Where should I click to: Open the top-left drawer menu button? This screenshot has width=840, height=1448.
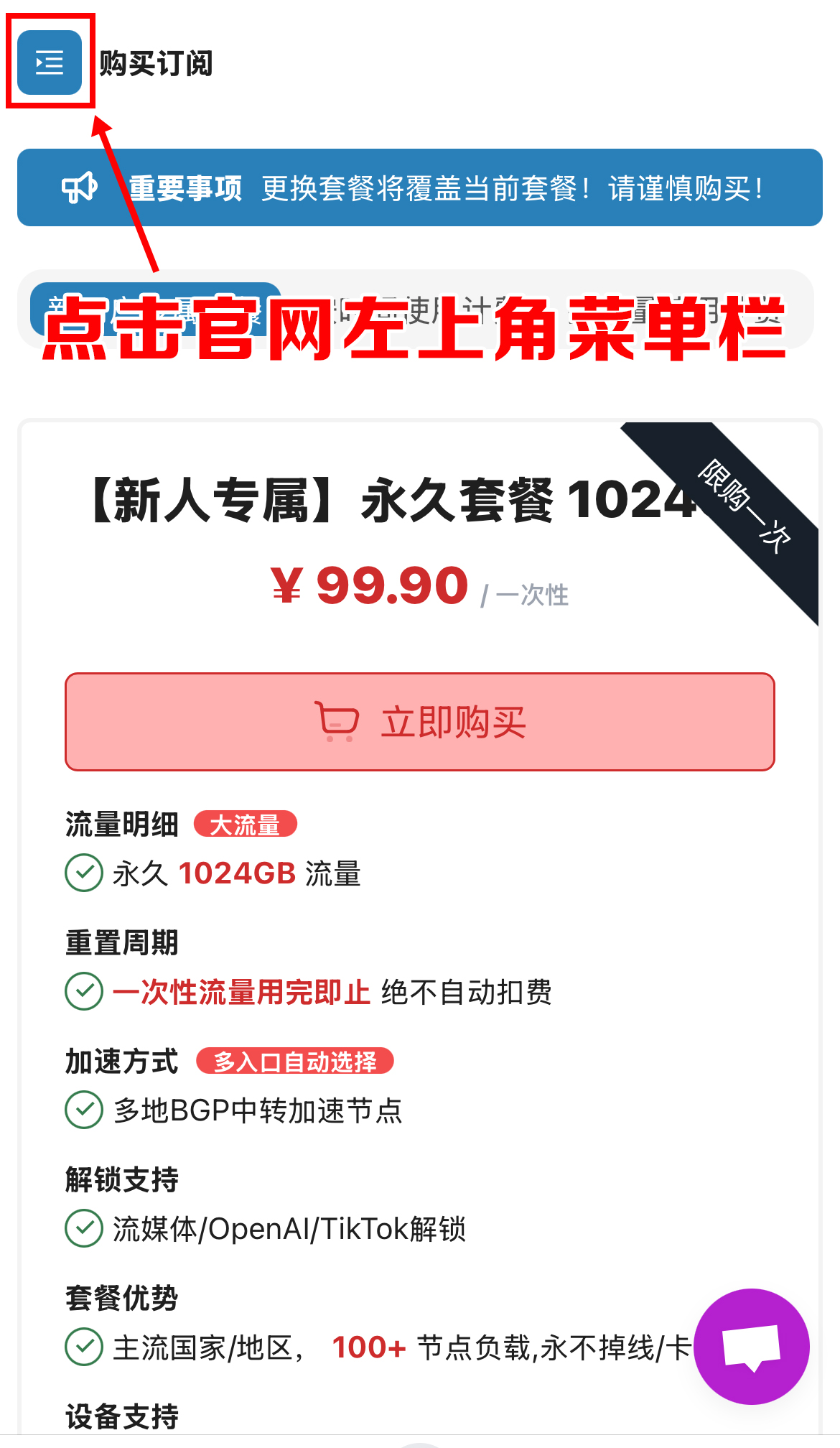[x=50, y=62]
